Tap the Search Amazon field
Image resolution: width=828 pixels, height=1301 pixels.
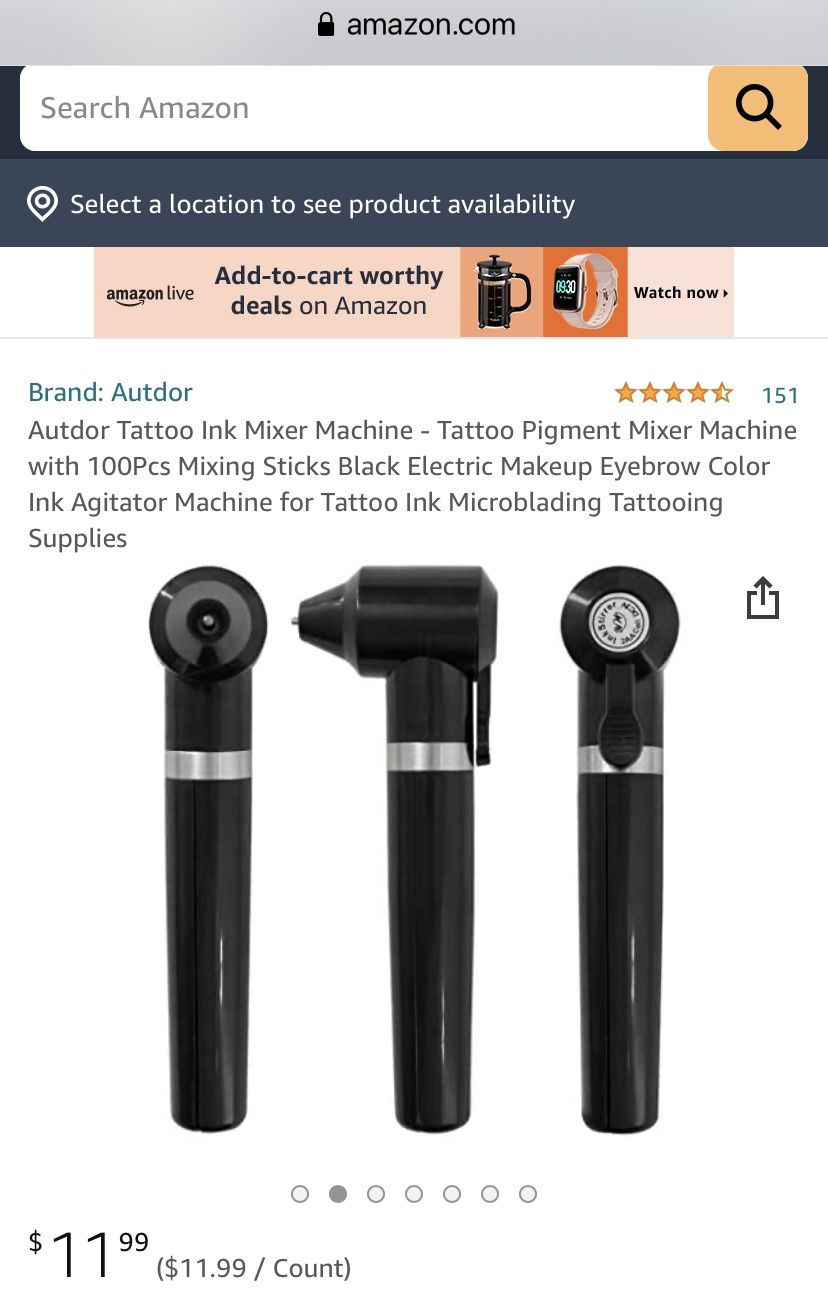360,108
